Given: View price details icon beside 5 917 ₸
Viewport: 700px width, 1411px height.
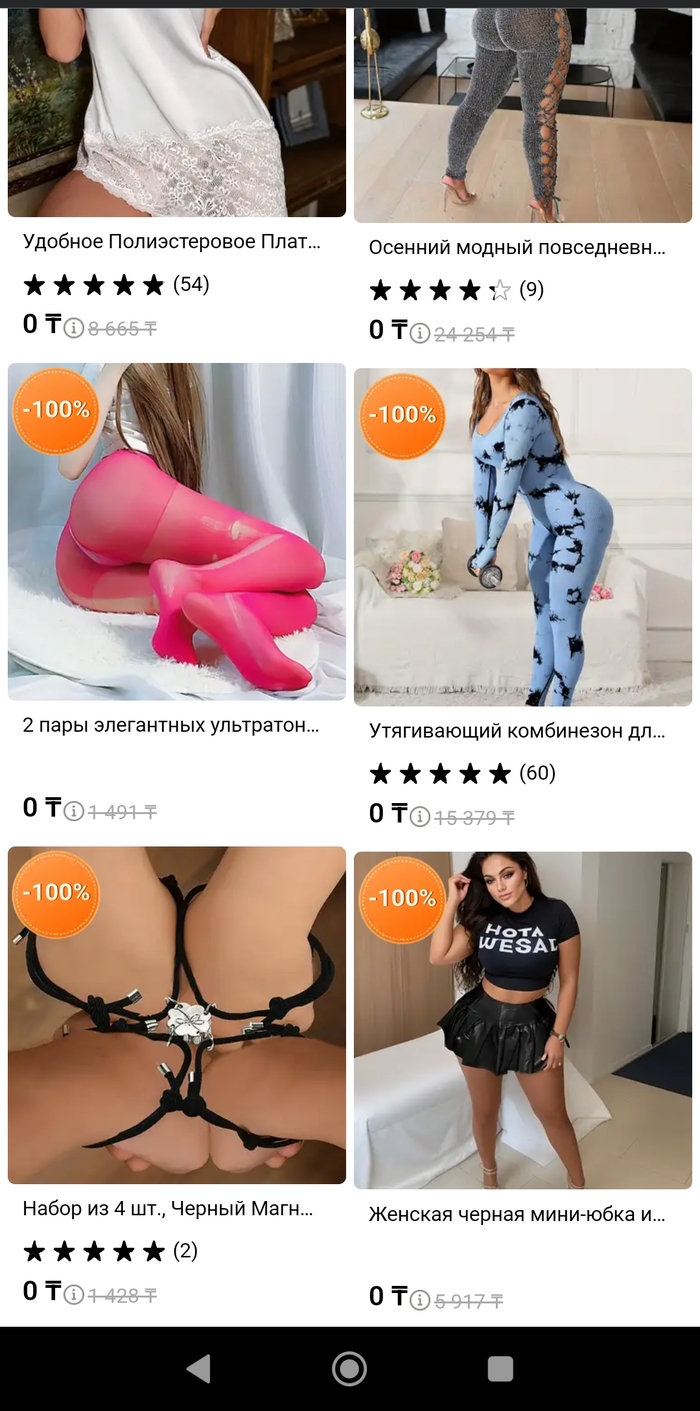Looking at the screenshot, I should 420,1300.
